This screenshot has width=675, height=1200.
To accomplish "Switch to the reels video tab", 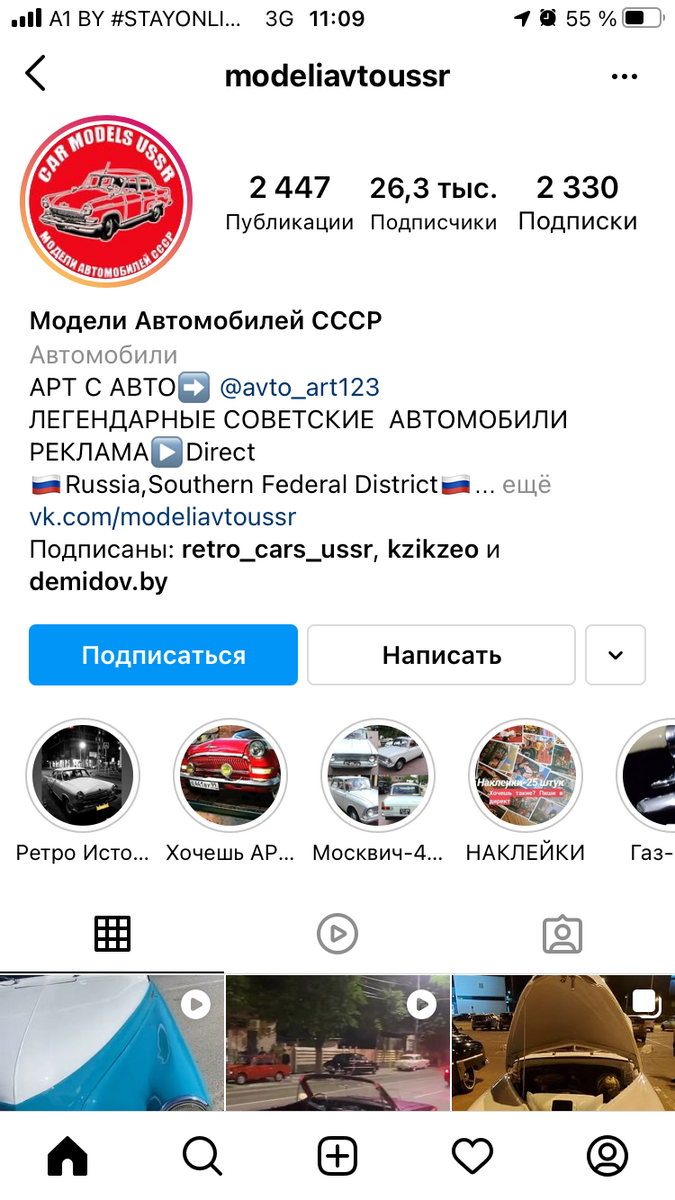I will point(337,934).
